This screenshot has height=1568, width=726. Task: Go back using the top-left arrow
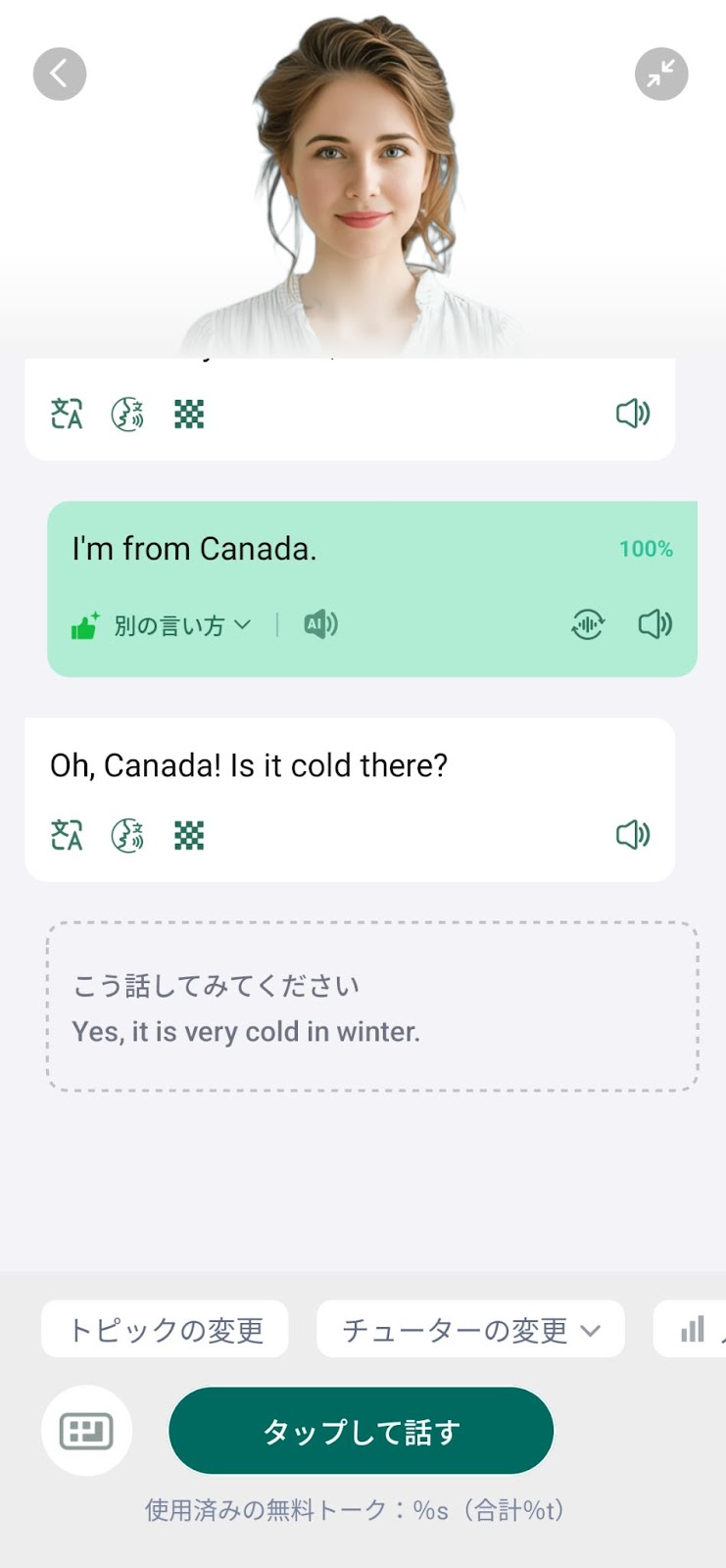click(x=60, y=73)
